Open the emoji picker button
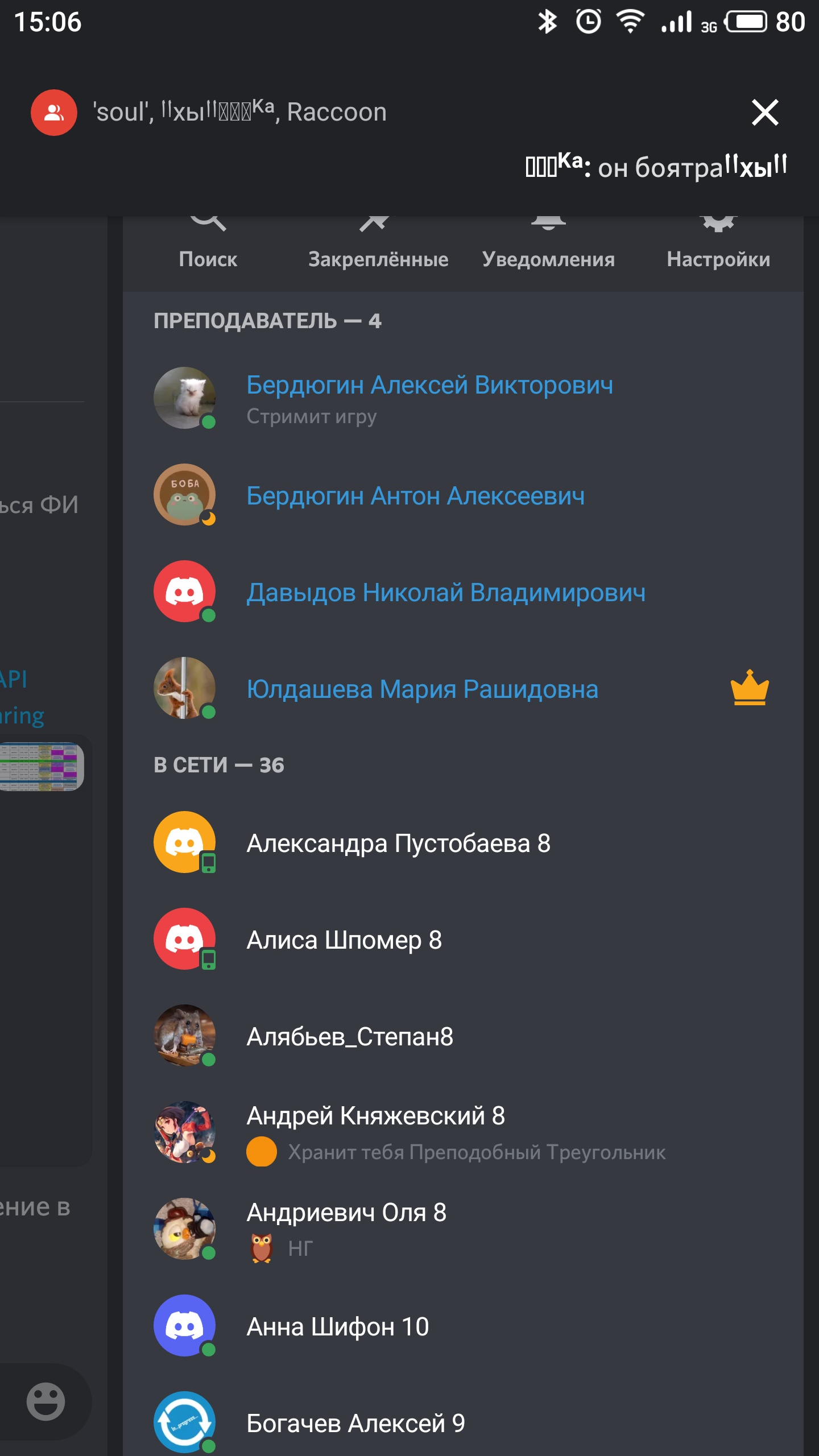The image size is (819, 1456). click(45, 1401)
